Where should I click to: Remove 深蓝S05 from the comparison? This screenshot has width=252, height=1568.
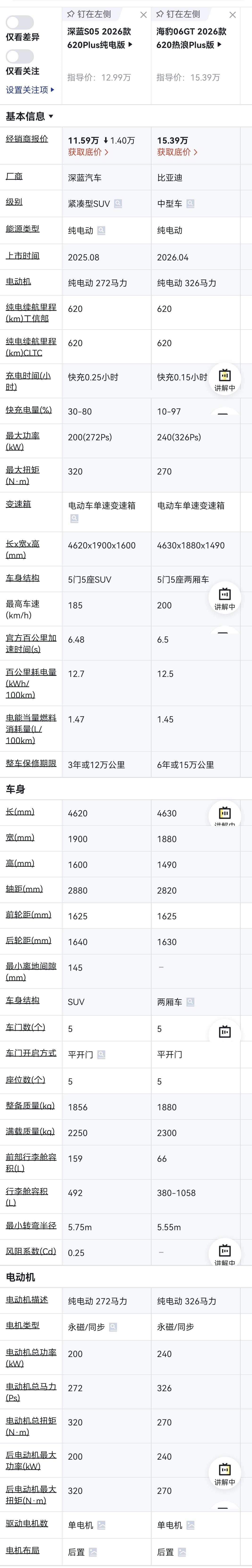pyautogui.click(x=143, y=15)
